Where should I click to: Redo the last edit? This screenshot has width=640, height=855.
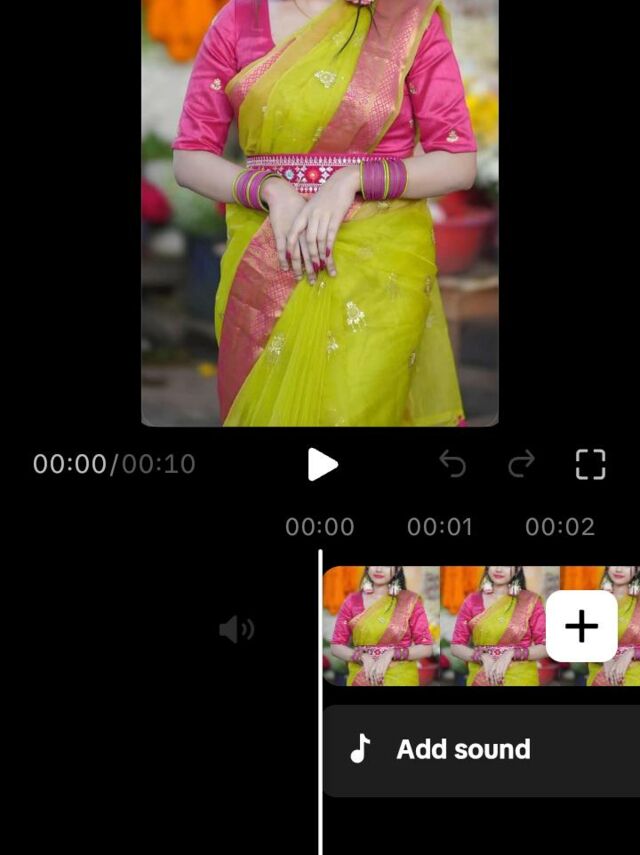[x=521, y=464]
